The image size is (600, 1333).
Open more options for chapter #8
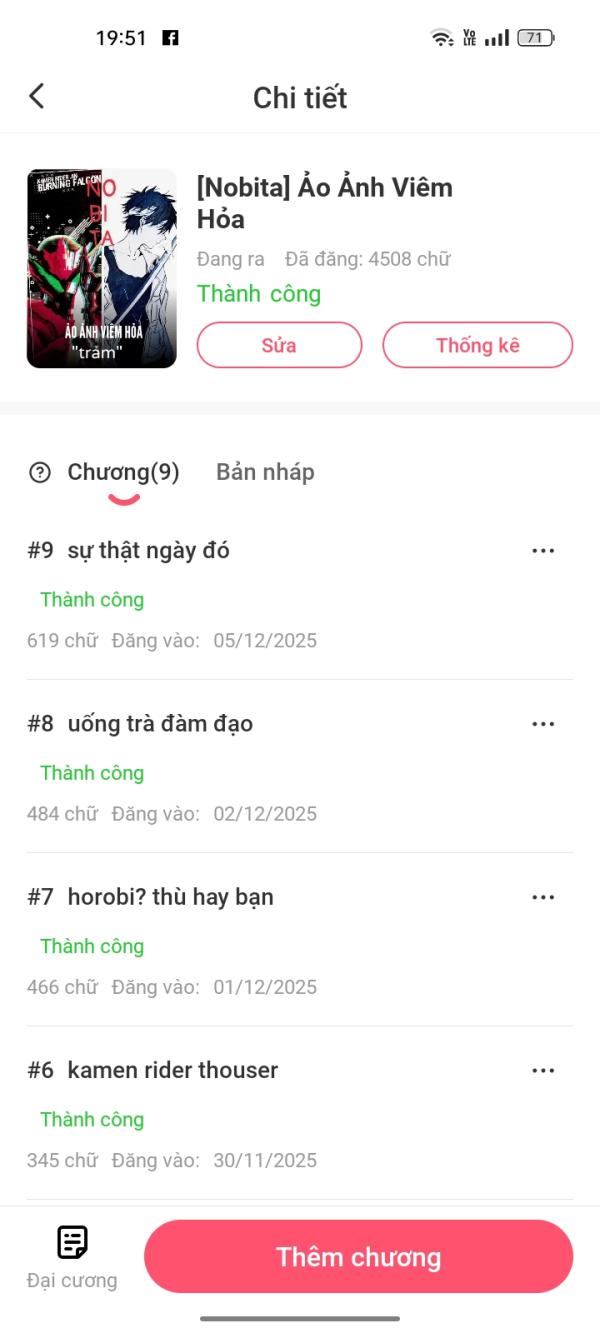pyautogui.click(x=543, y=724)
